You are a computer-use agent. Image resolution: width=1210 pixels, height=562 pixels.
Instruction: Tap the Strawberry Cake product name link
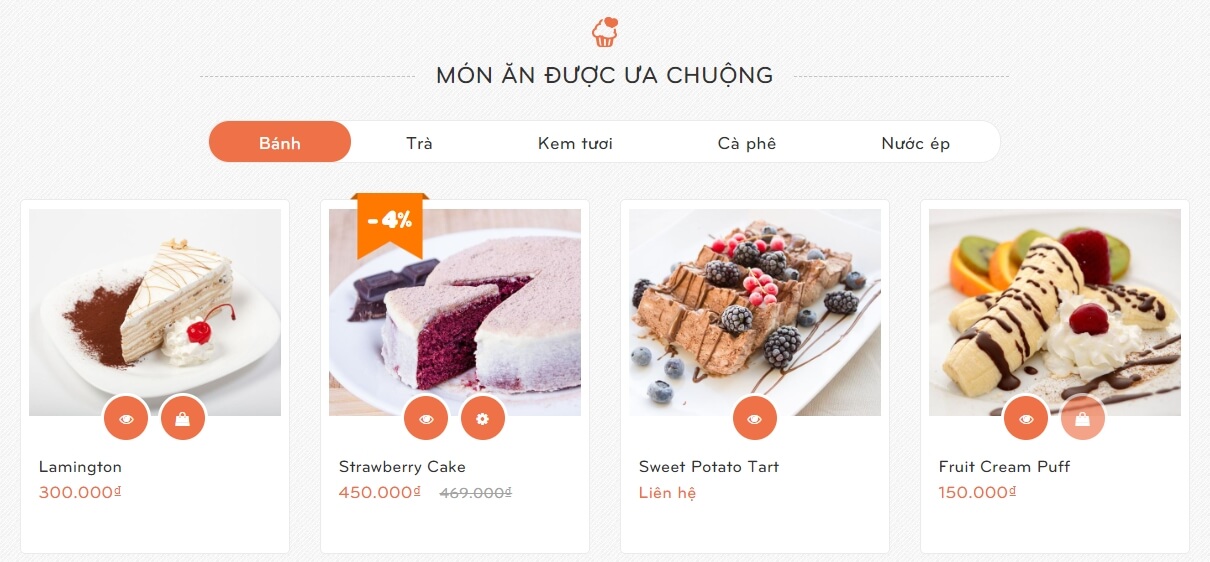click(x=402, y=467)
